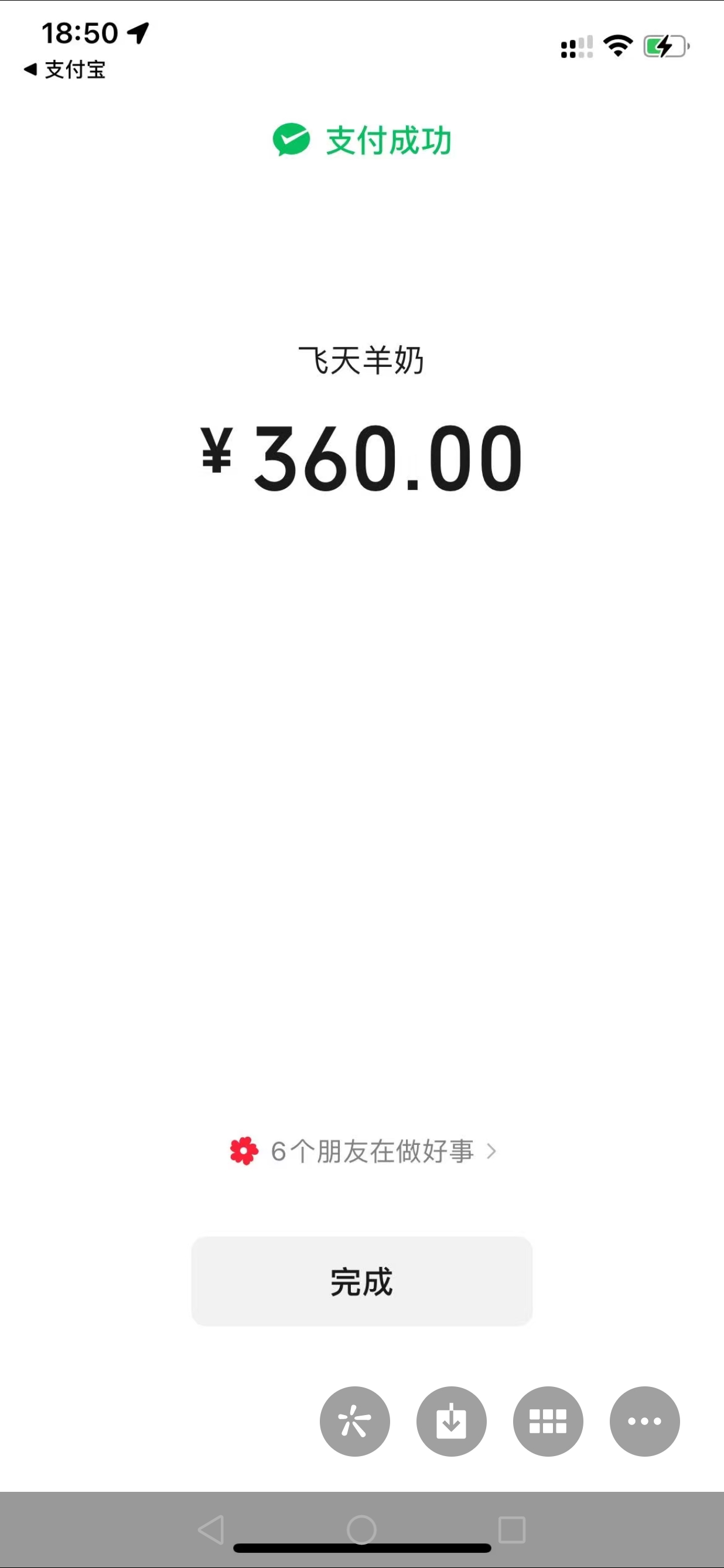Return to 支付宝 via back link

[64, 70]
